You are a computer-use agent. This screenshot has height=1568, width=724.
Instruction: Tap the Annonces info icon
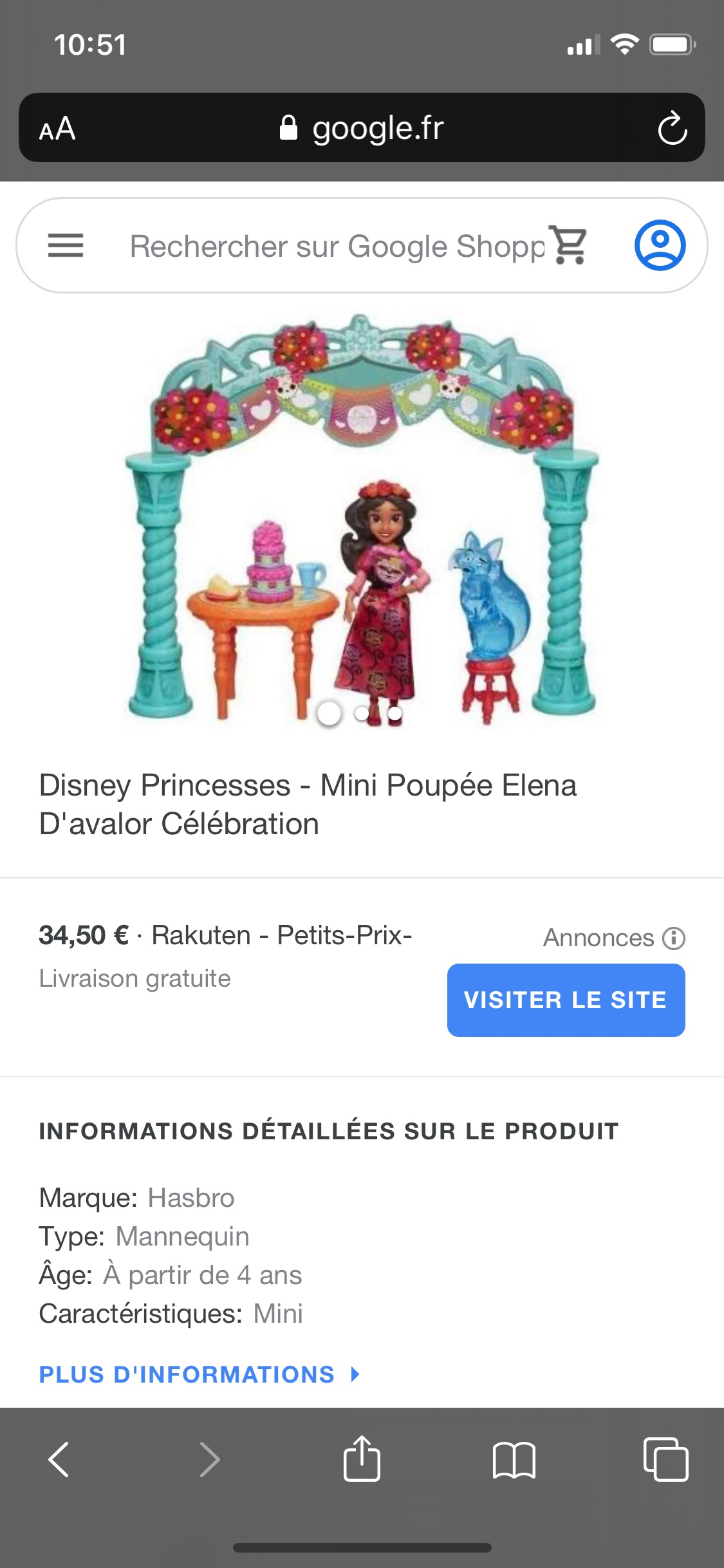coord(674,938)
